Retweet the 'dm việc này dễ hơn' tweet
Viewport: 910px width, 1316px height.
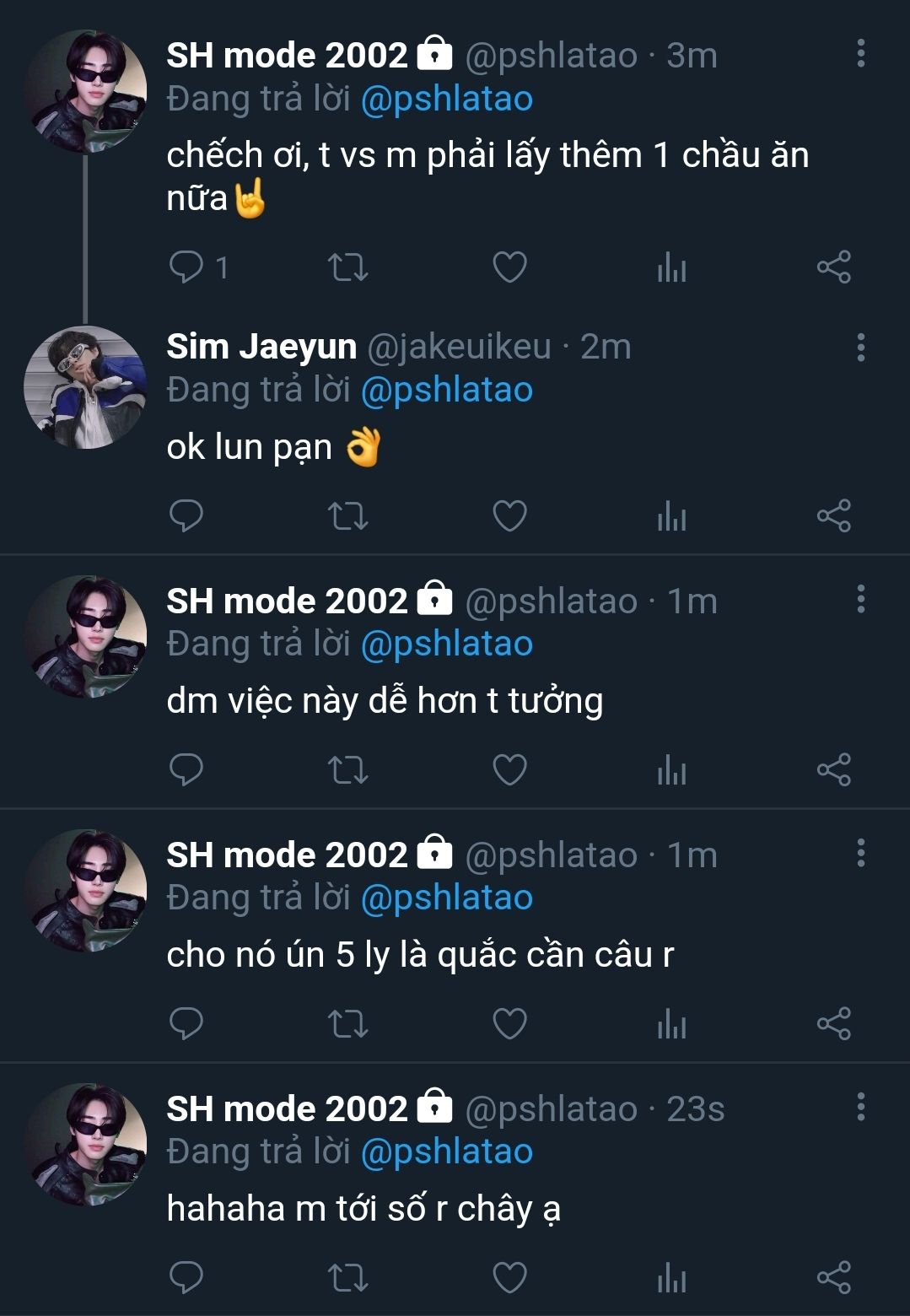[347, 769]
